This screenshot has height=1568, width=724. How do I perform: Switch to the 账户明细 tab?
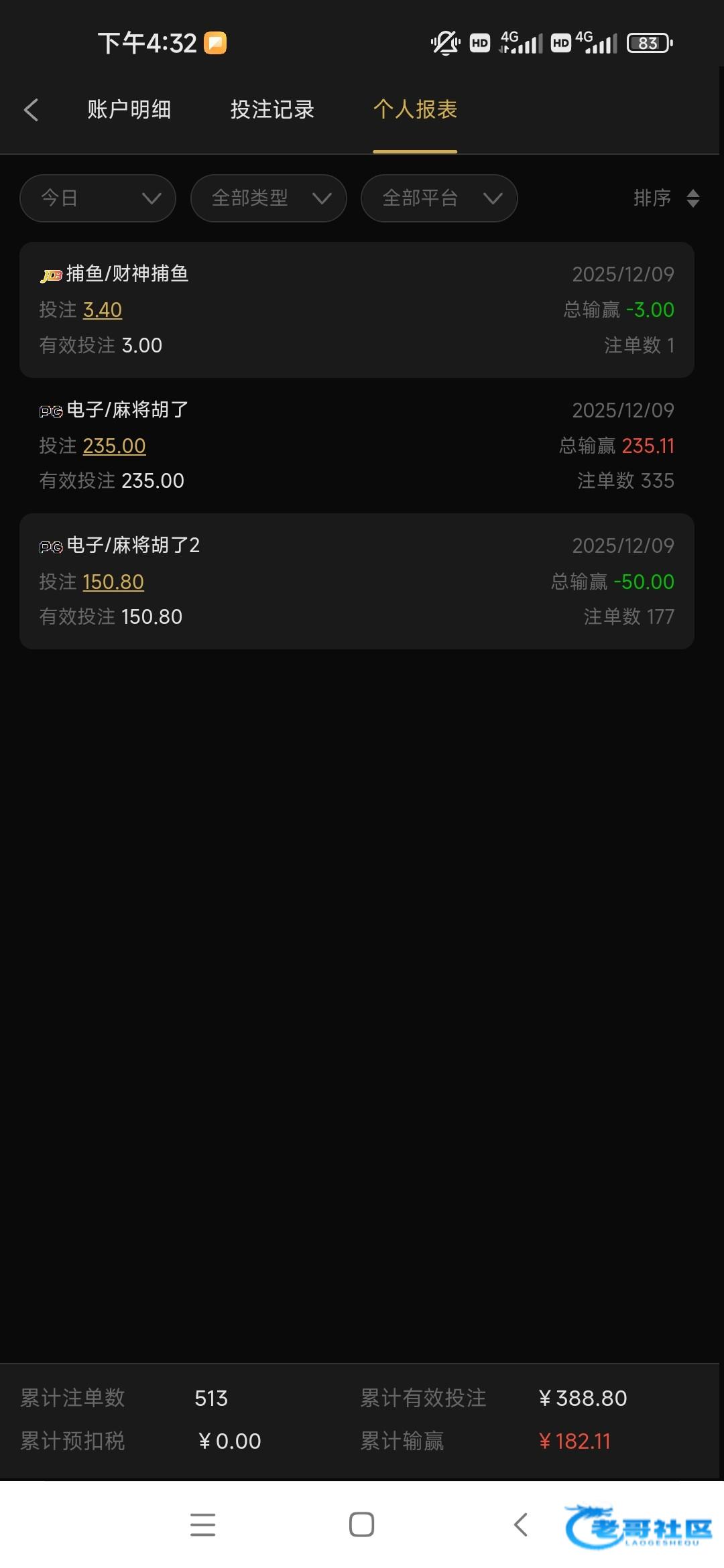tap(129, 110)
